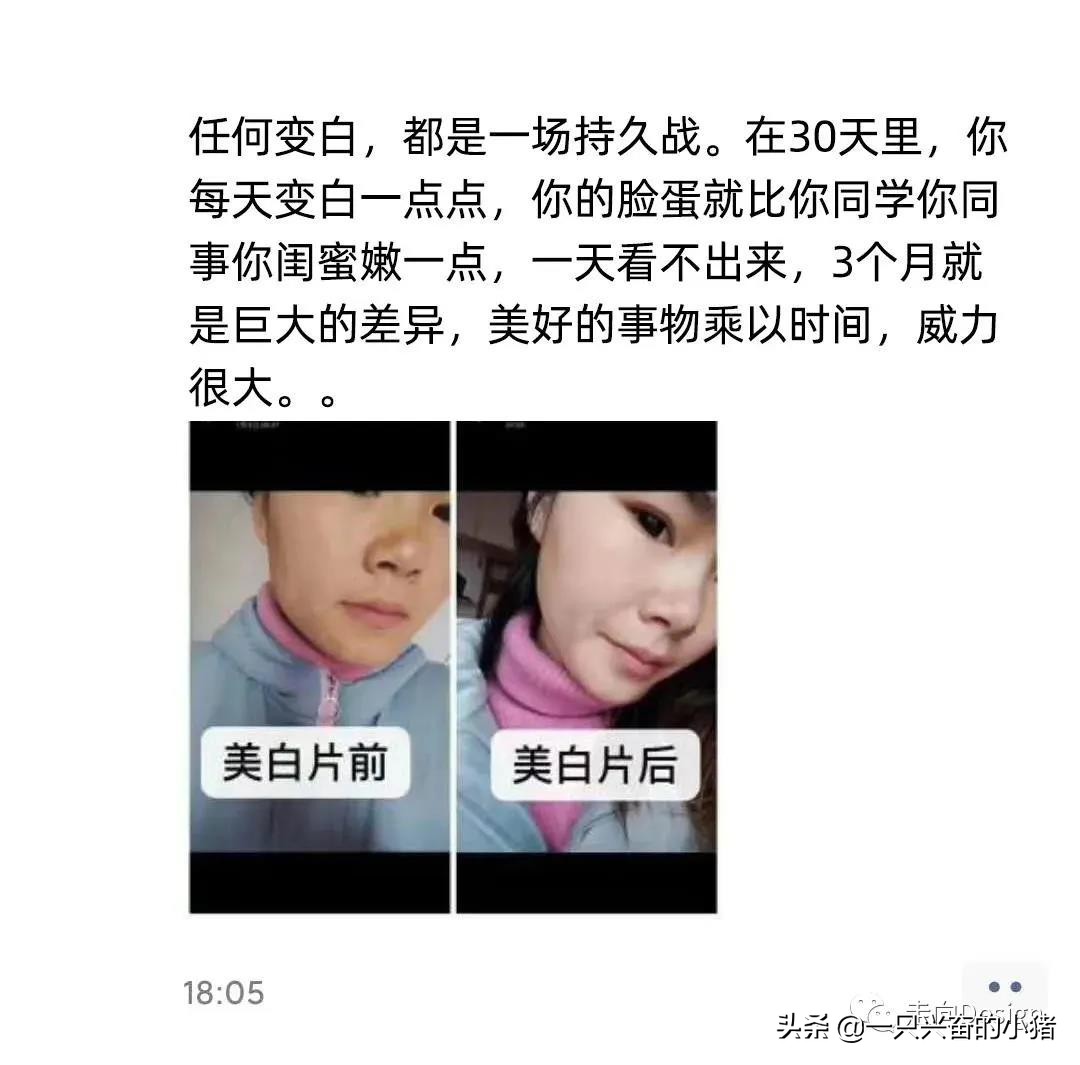
Task: View the 美白片前 and 美白片后 photo in full
Action: [453, 666]
